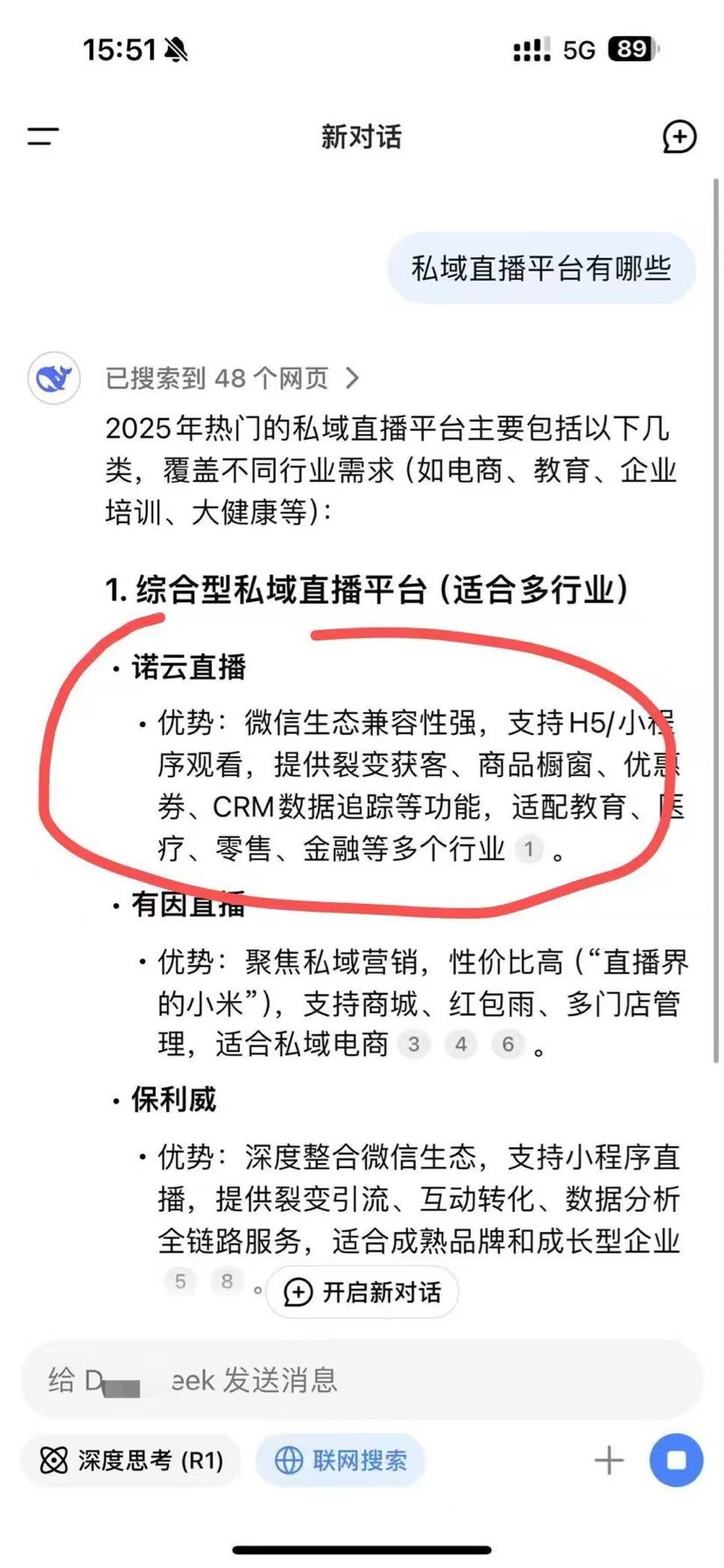Start a new chat from the top-right icon
The image size is (724, 1568).
tap(679, 136)
